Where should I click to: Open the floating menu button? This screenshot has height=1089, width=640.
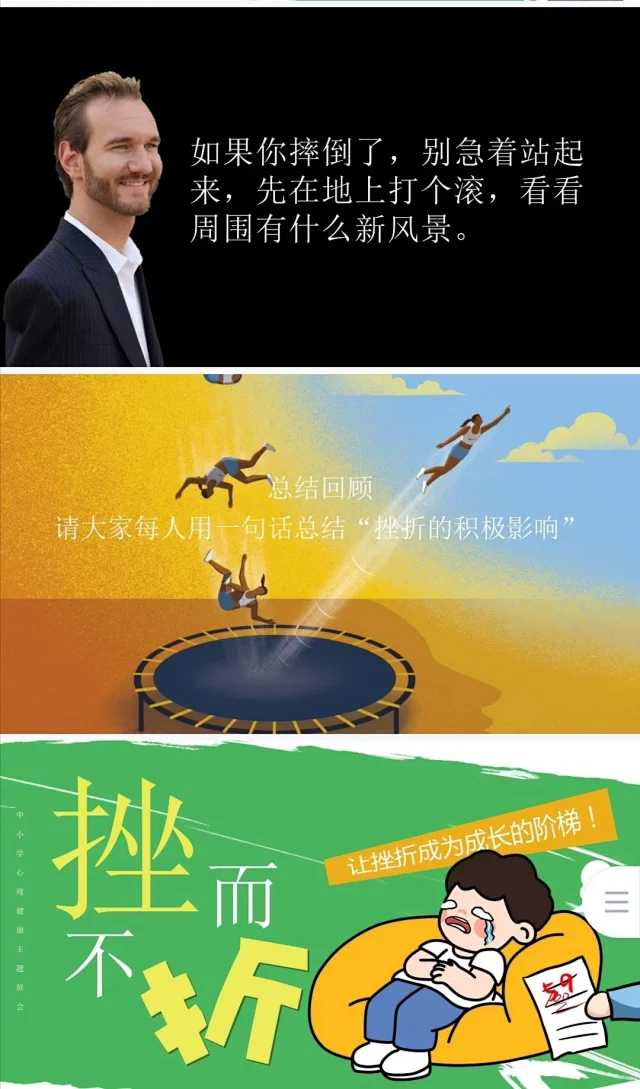pyautogui.click(x=617, y=902)
